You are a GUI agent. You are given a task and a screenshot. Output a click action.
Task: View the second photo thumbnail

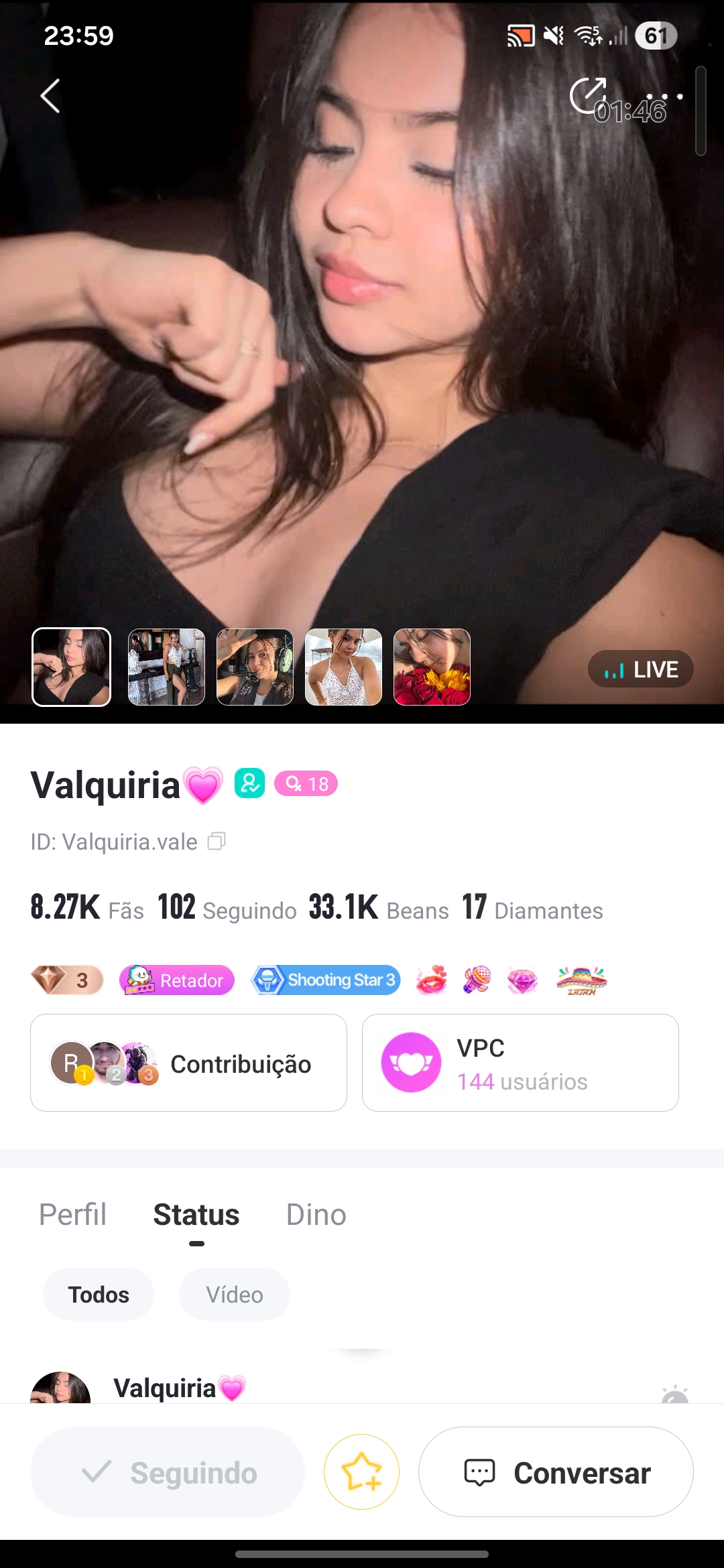(166, 667)
